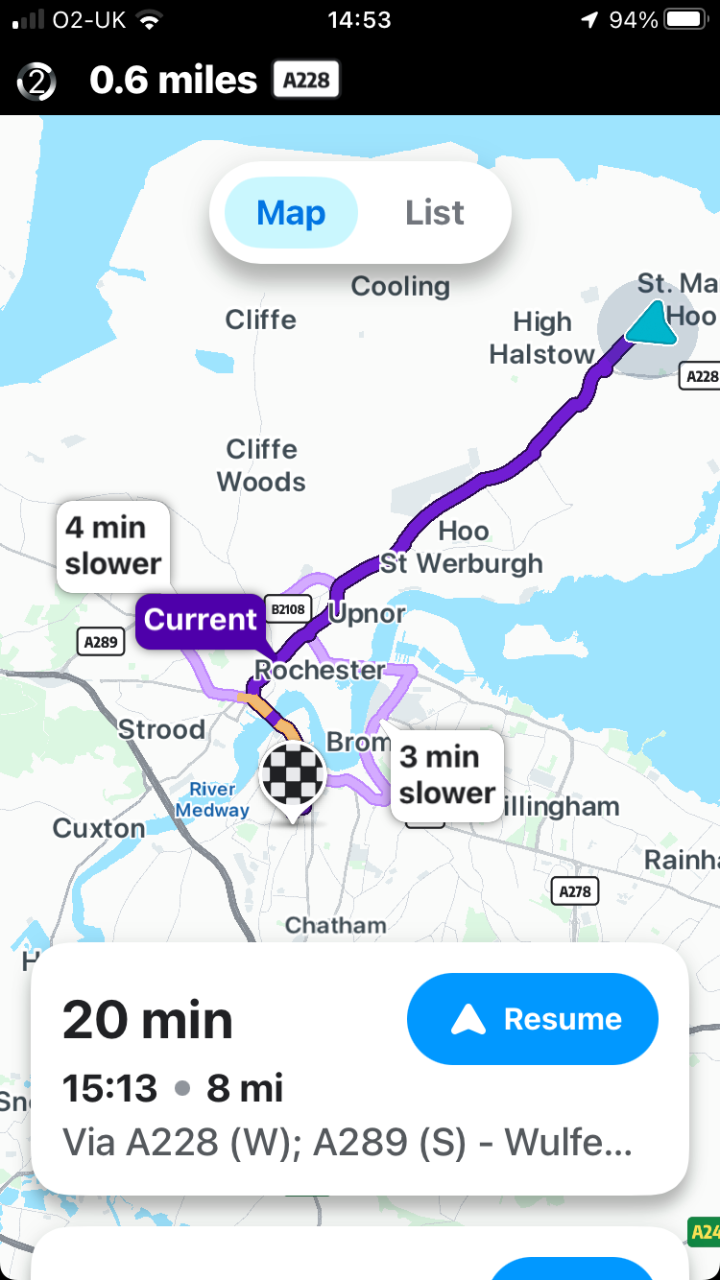
Task: Choose the 3 min slower alternative route
Action: pos(447,776)
